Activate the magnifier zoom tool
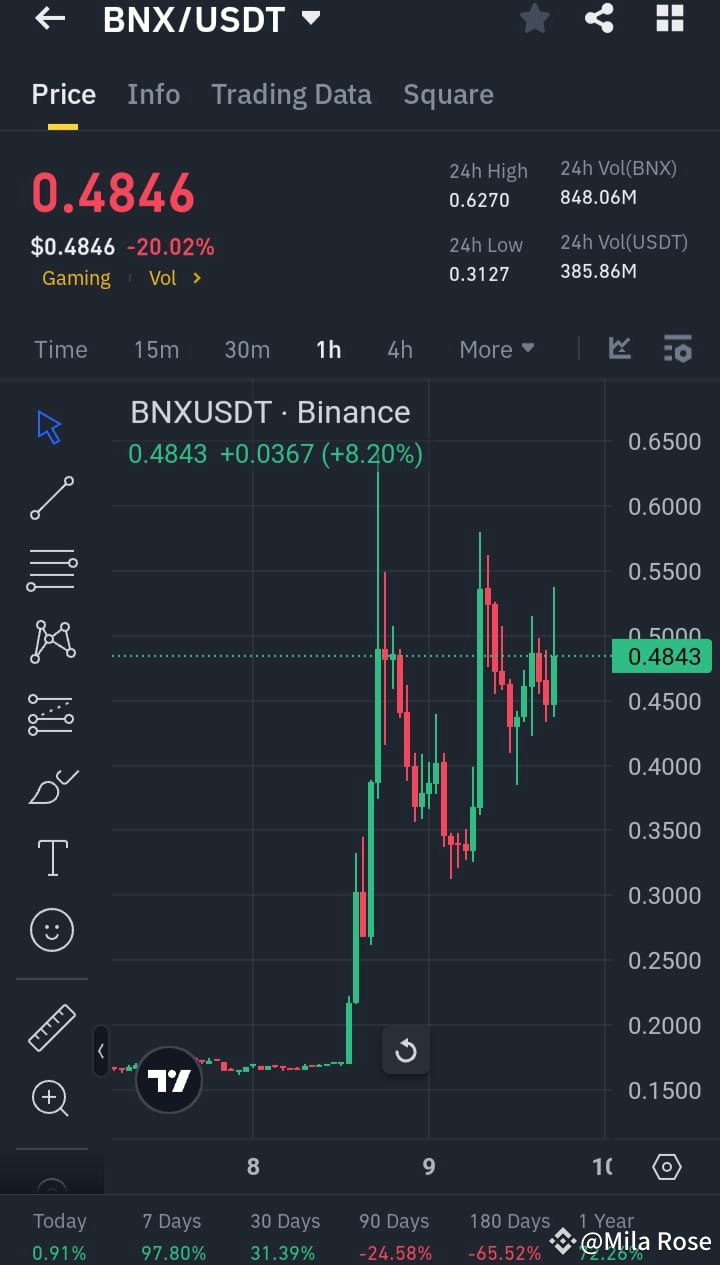Image resolution: width=720 pixels, height=1265 pixels. tap(51, 1097)
